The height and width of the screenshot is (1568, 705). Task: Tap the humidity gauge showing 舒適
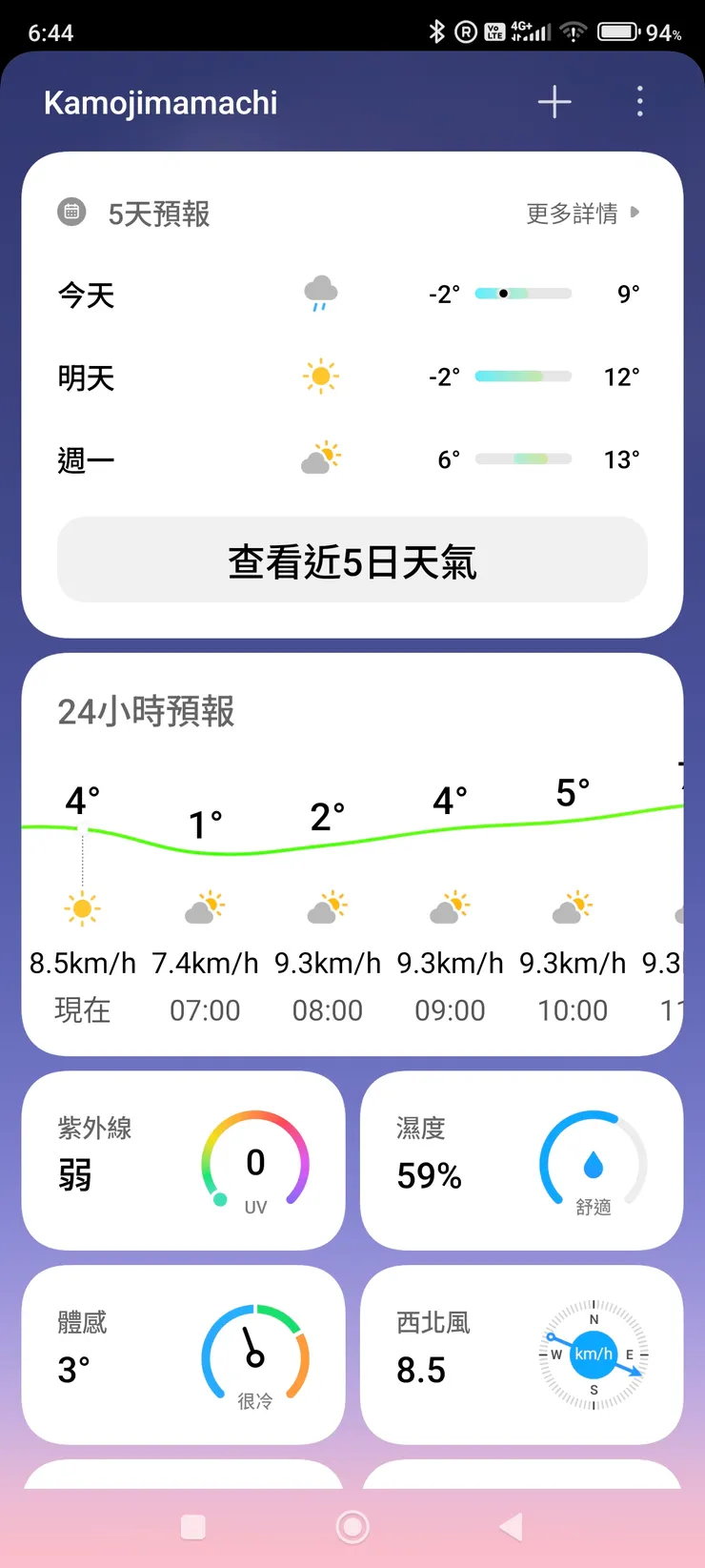[x=593, y=1161]
